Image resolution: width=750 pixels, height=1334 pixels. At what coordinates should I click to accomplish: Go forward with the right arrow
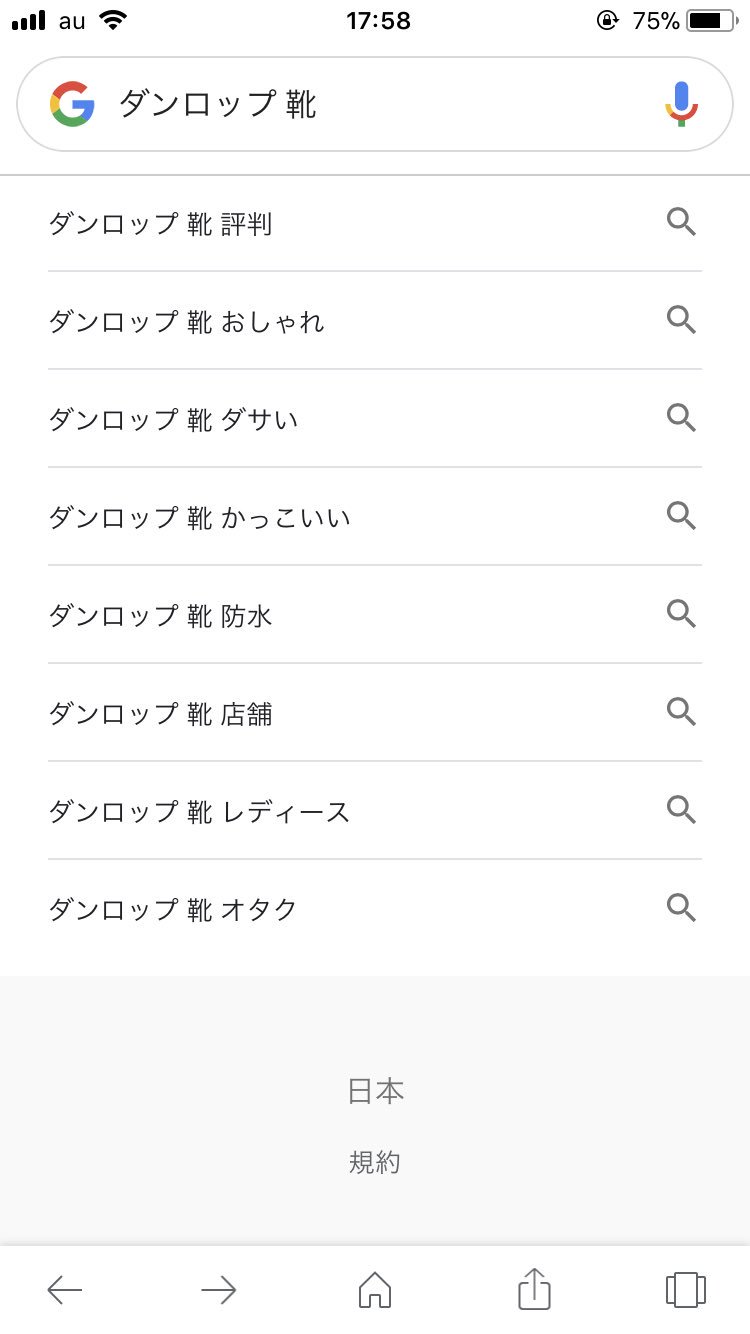[x=218, y=1290]
